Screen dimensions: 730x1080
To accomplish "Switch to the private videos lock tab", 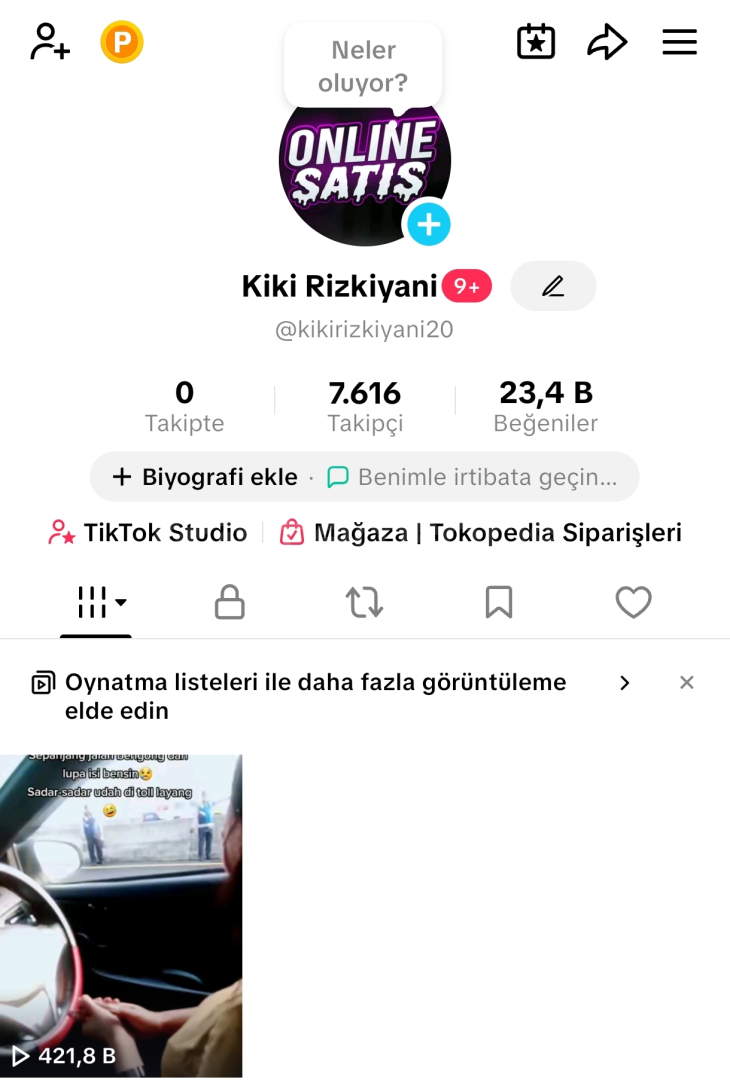I will (230, 602).
